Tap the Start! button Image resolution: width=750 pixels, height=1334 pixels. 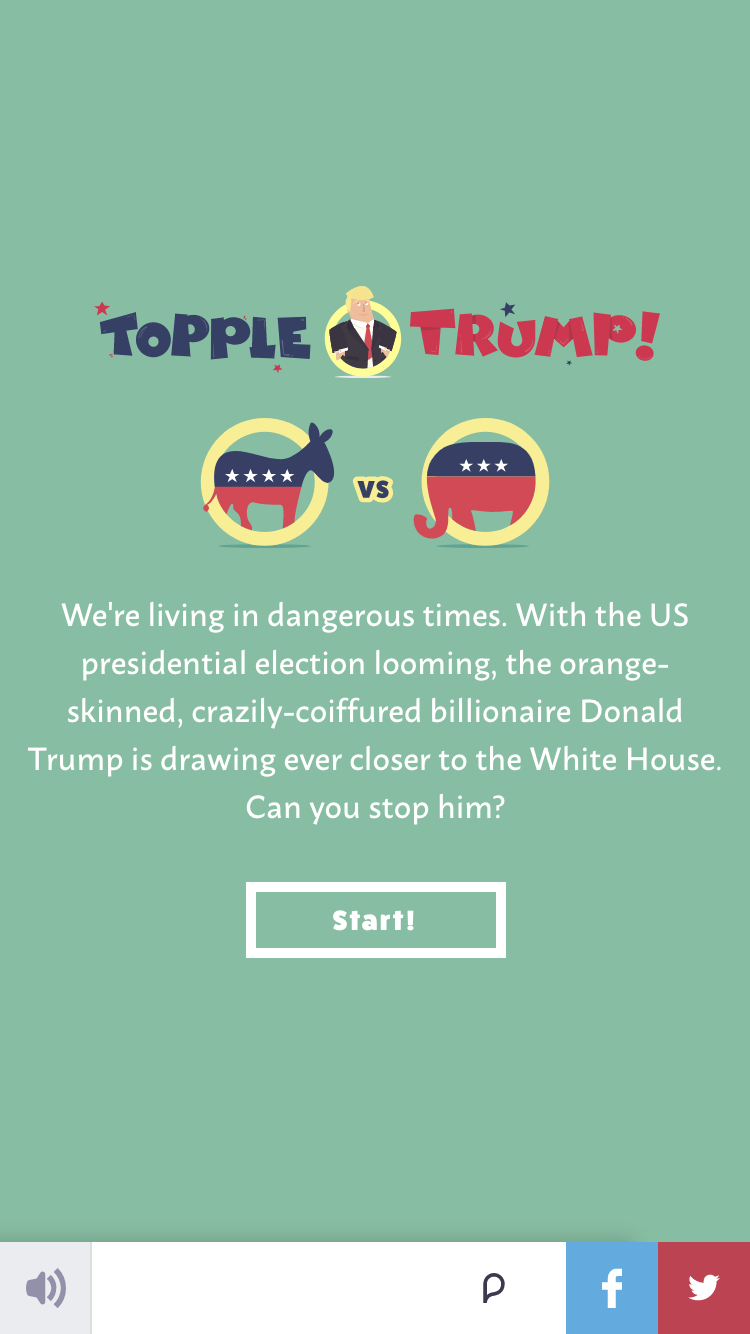click(375, 920)
